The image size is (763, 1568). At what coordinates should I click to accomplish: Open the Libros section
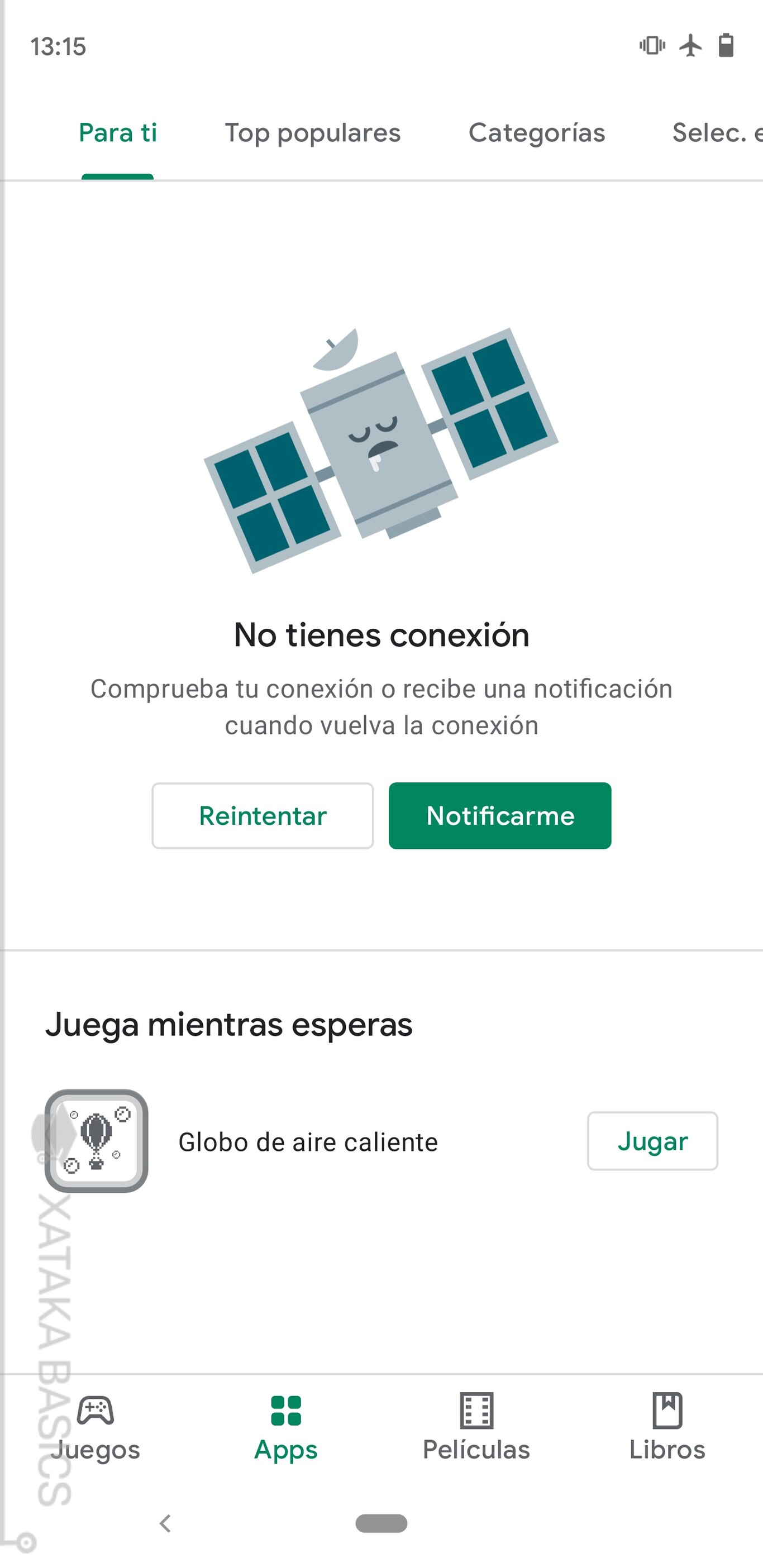click(x=667, y=1427)
